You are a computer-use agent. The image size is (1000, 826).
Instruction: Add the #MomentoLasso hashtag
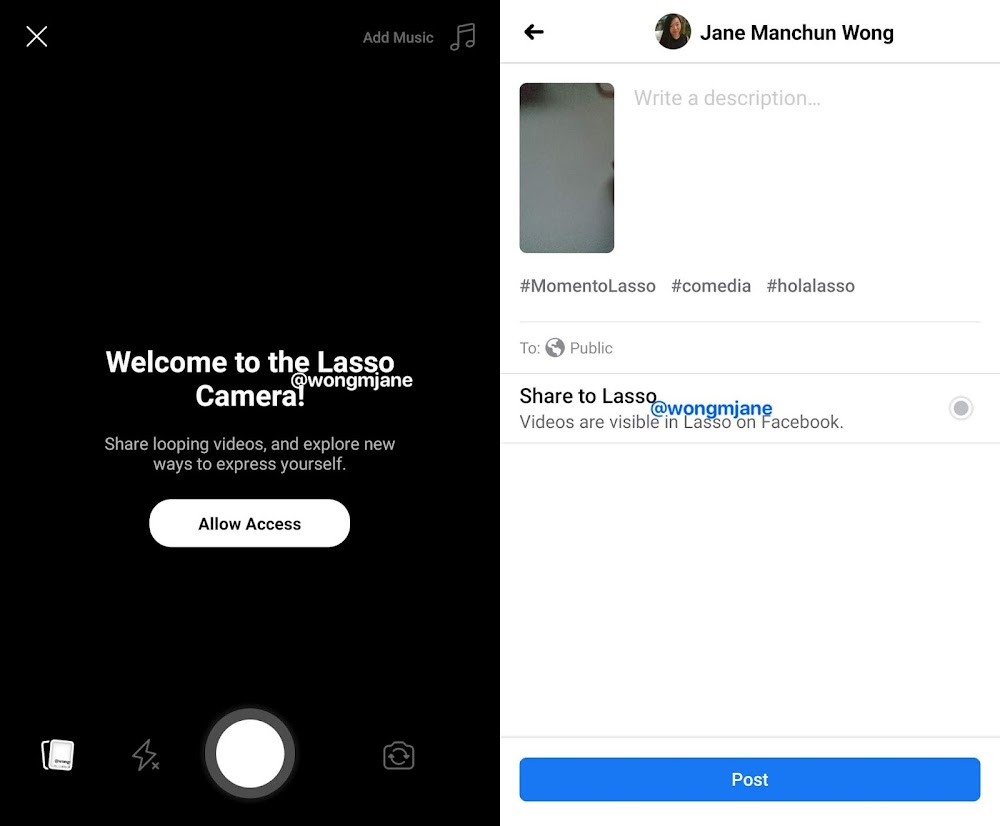(x=588, y=286)
